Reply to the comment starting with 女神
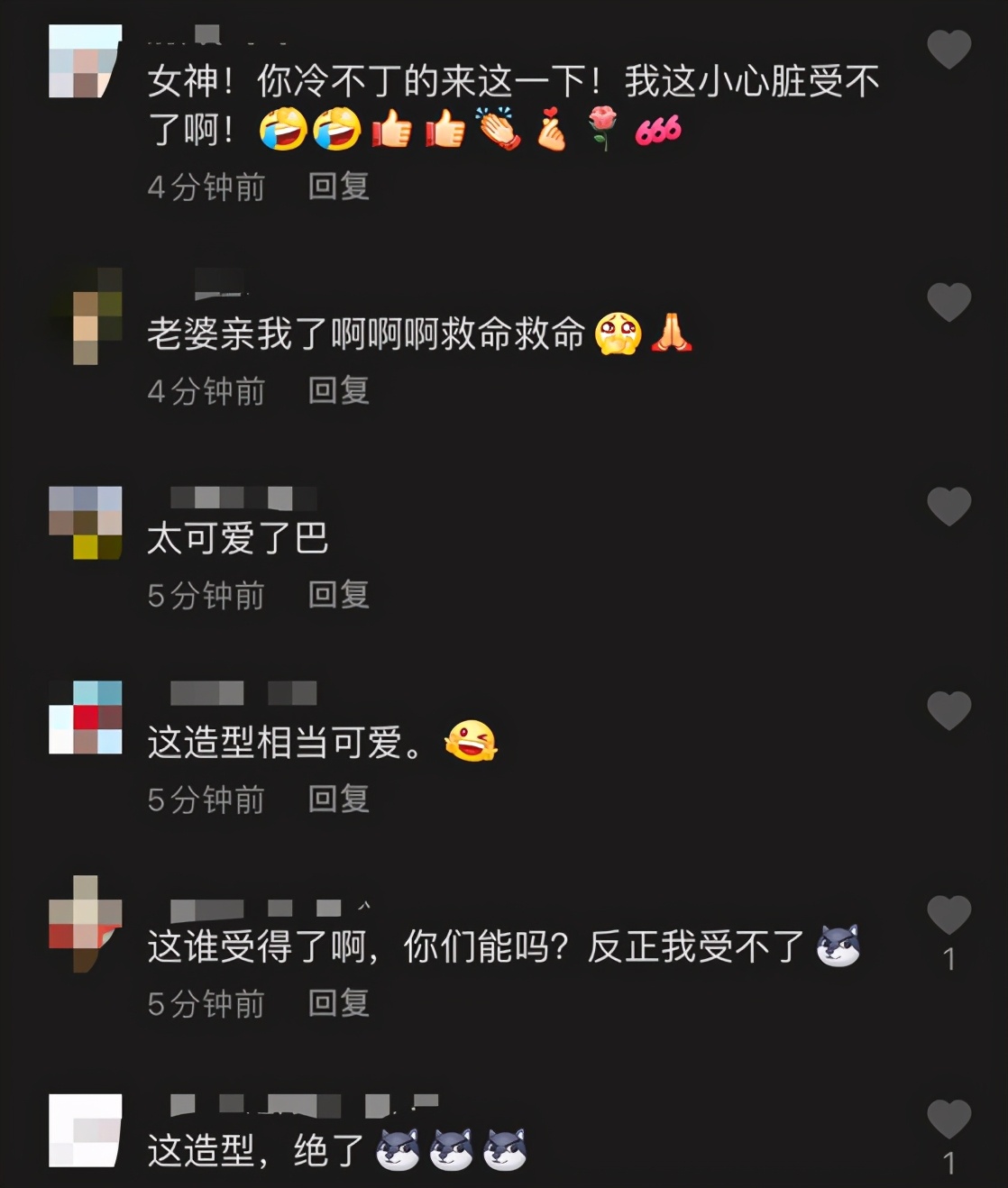 click(338, 187)
